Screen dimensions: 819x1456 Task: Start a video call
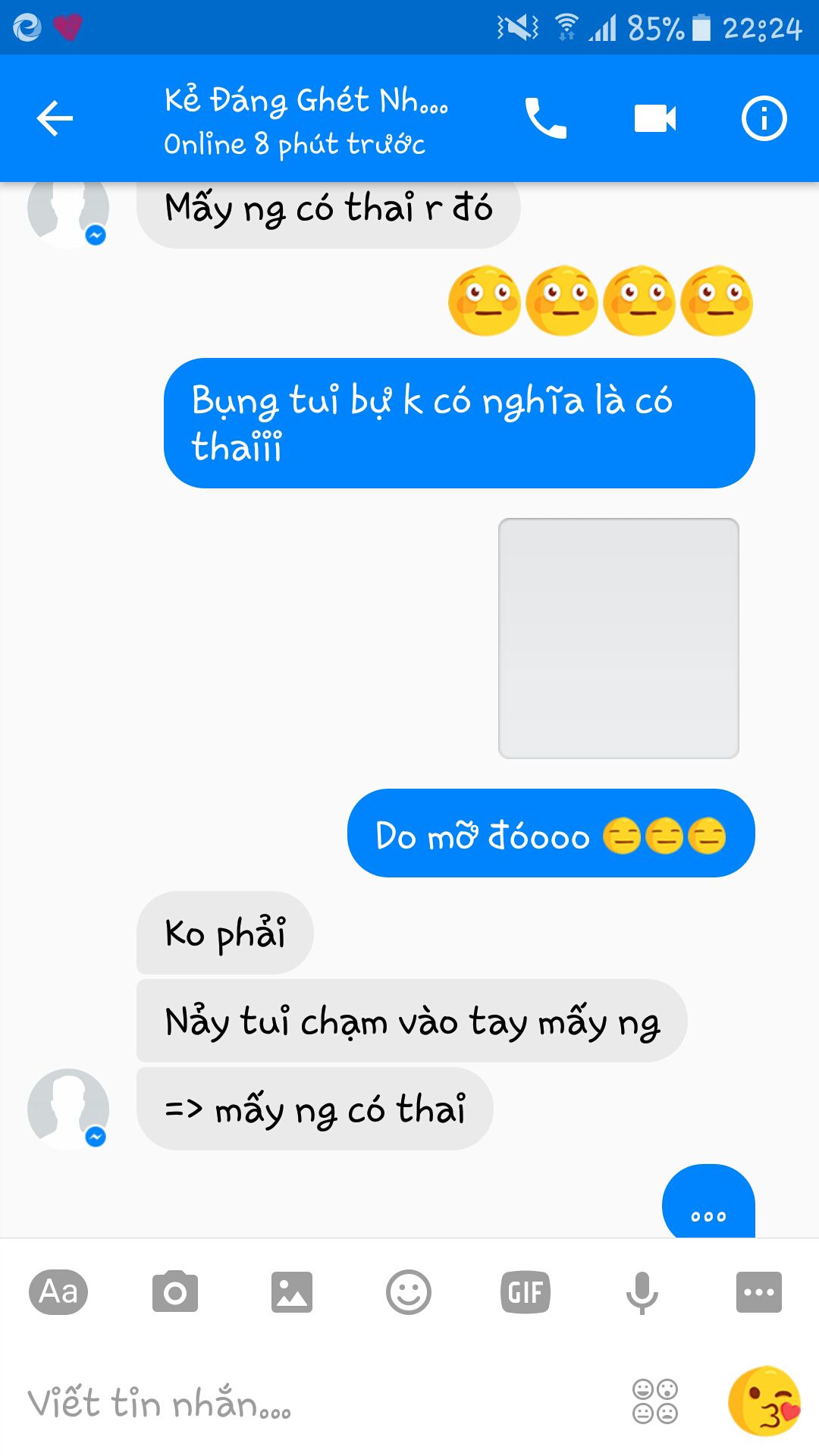click(654, 118)
